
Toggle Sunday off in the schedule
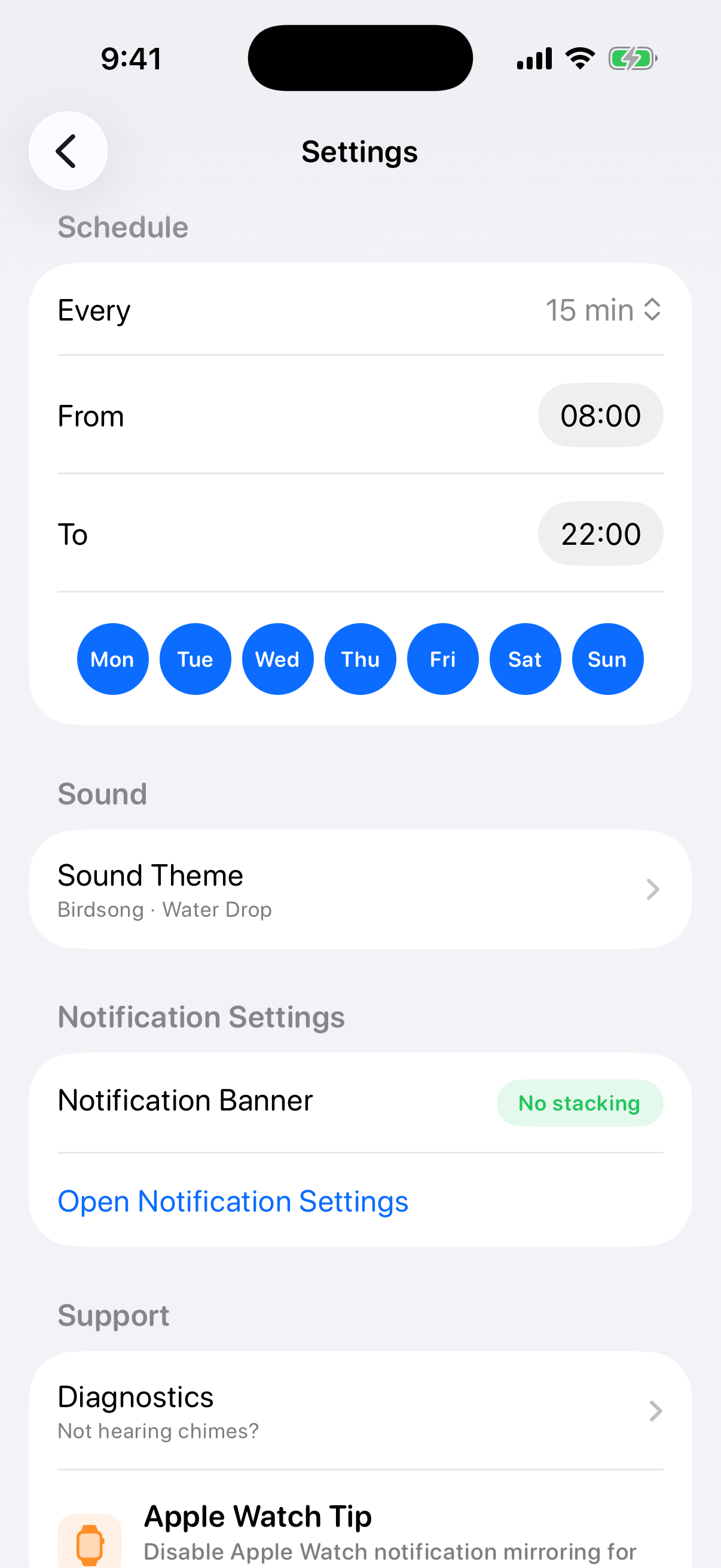[x=607, y=658]
